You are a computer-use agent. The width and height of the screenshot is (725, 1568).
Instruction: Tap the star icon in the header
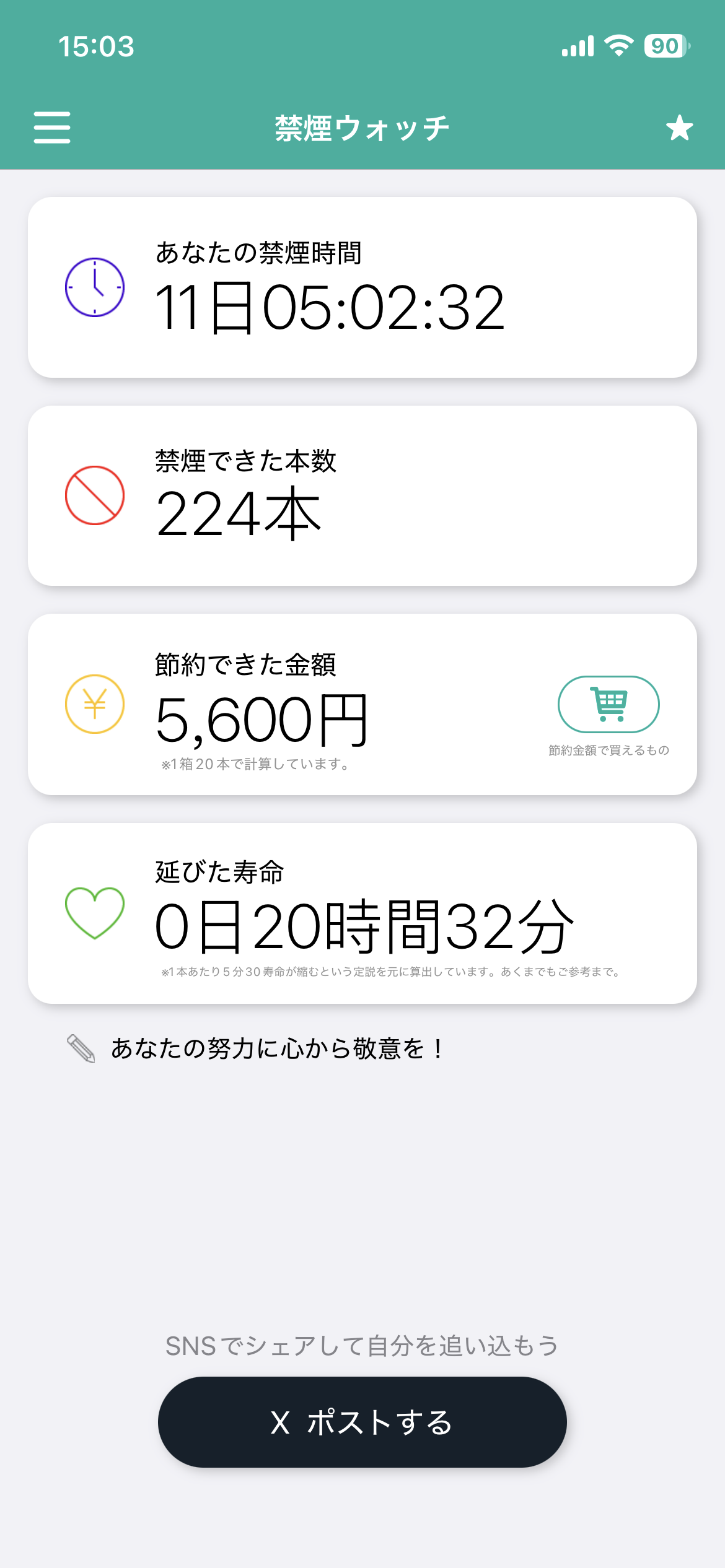[x=679, y=128]
